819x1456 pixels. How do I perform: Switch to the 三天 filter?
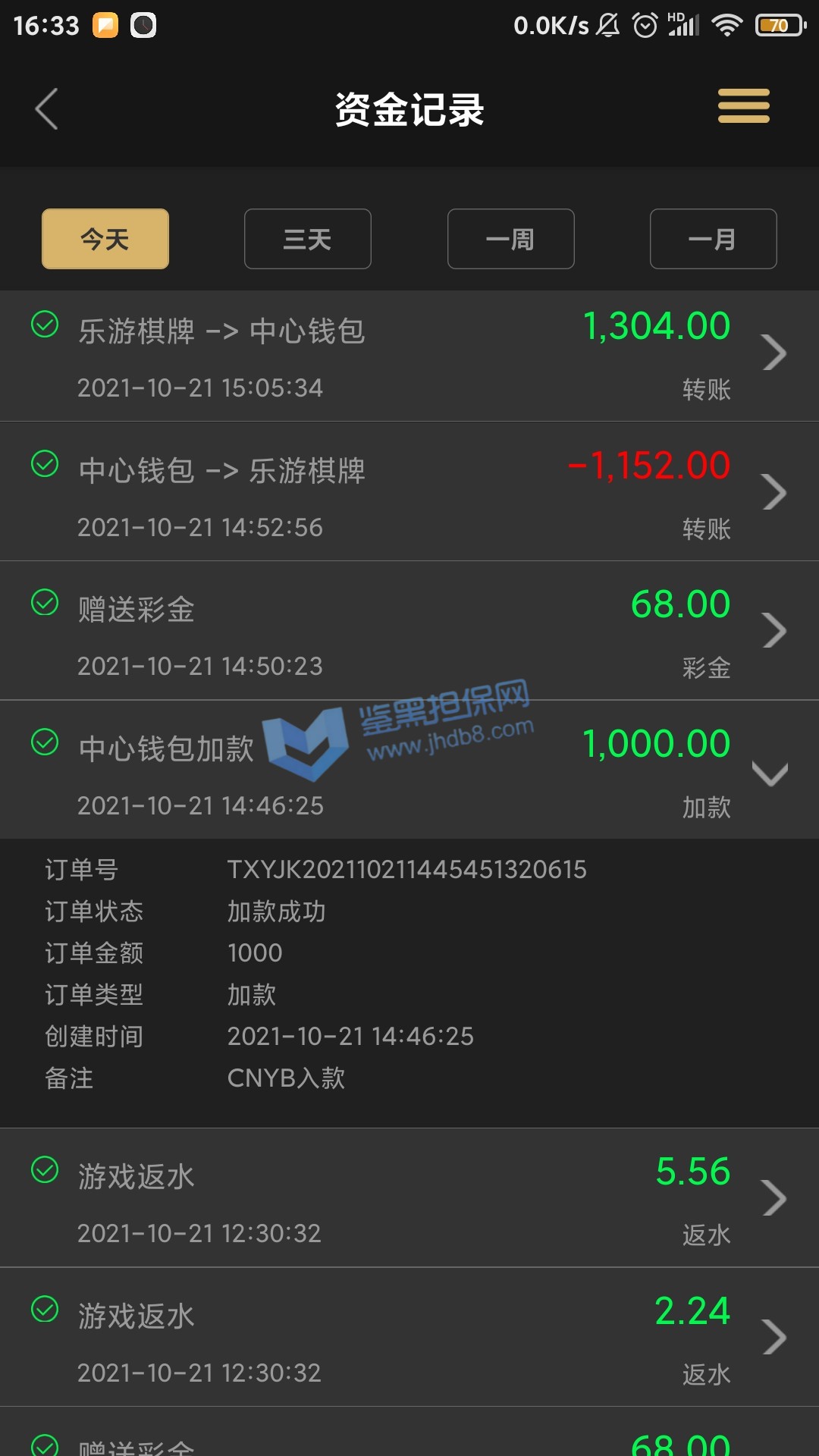pyautogui.click(x=307, y=239)
